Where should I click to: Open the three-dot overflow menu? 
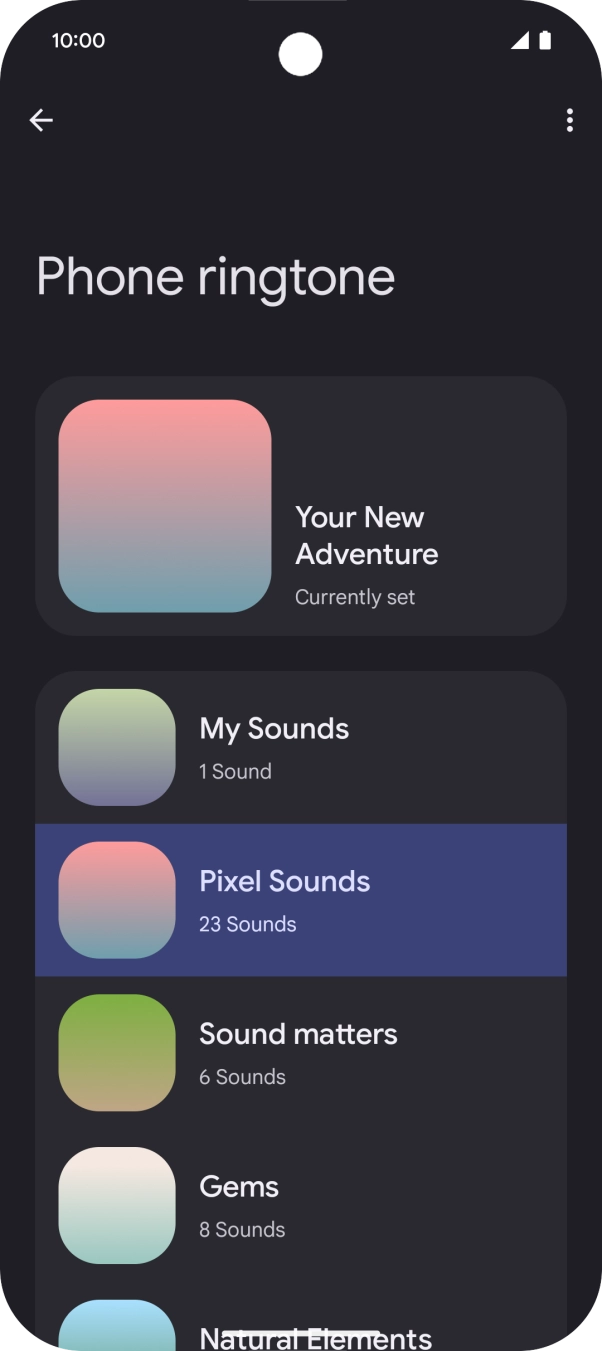(x=569, y=120)
